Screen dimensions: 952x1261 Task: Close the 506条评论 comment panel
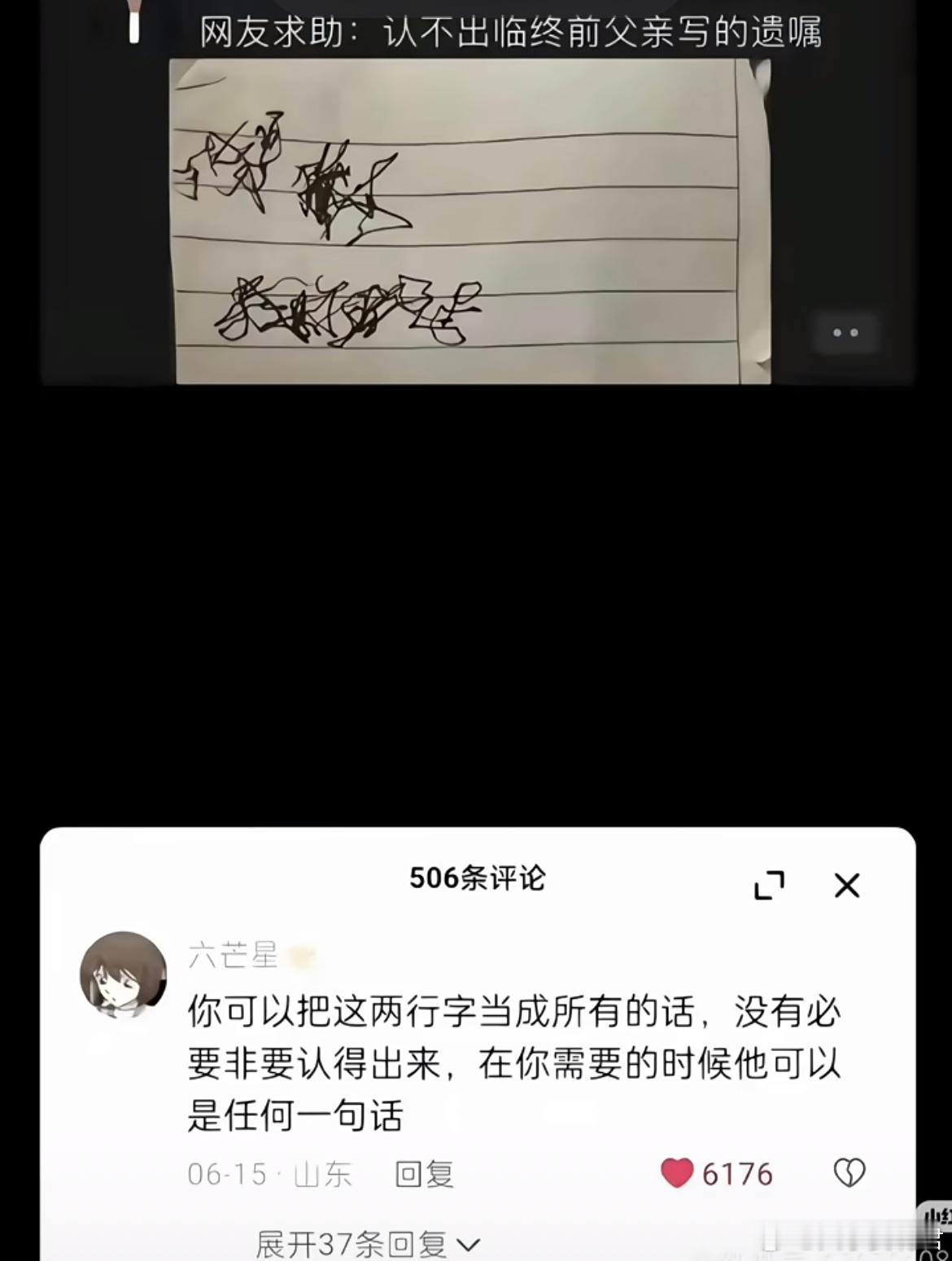pyautogui.click(x=848, y=887)
